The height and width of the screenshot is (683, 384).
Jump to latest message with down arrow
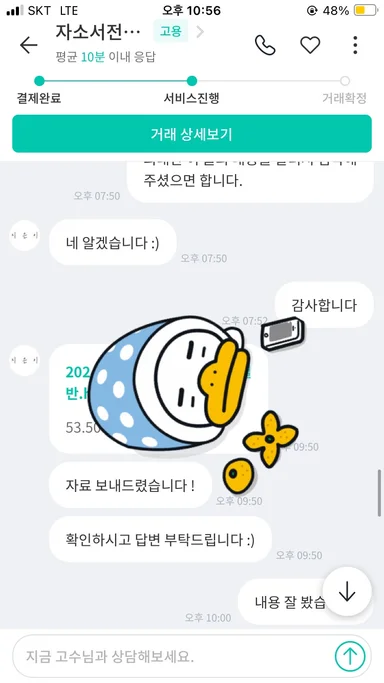click(347, 591)
